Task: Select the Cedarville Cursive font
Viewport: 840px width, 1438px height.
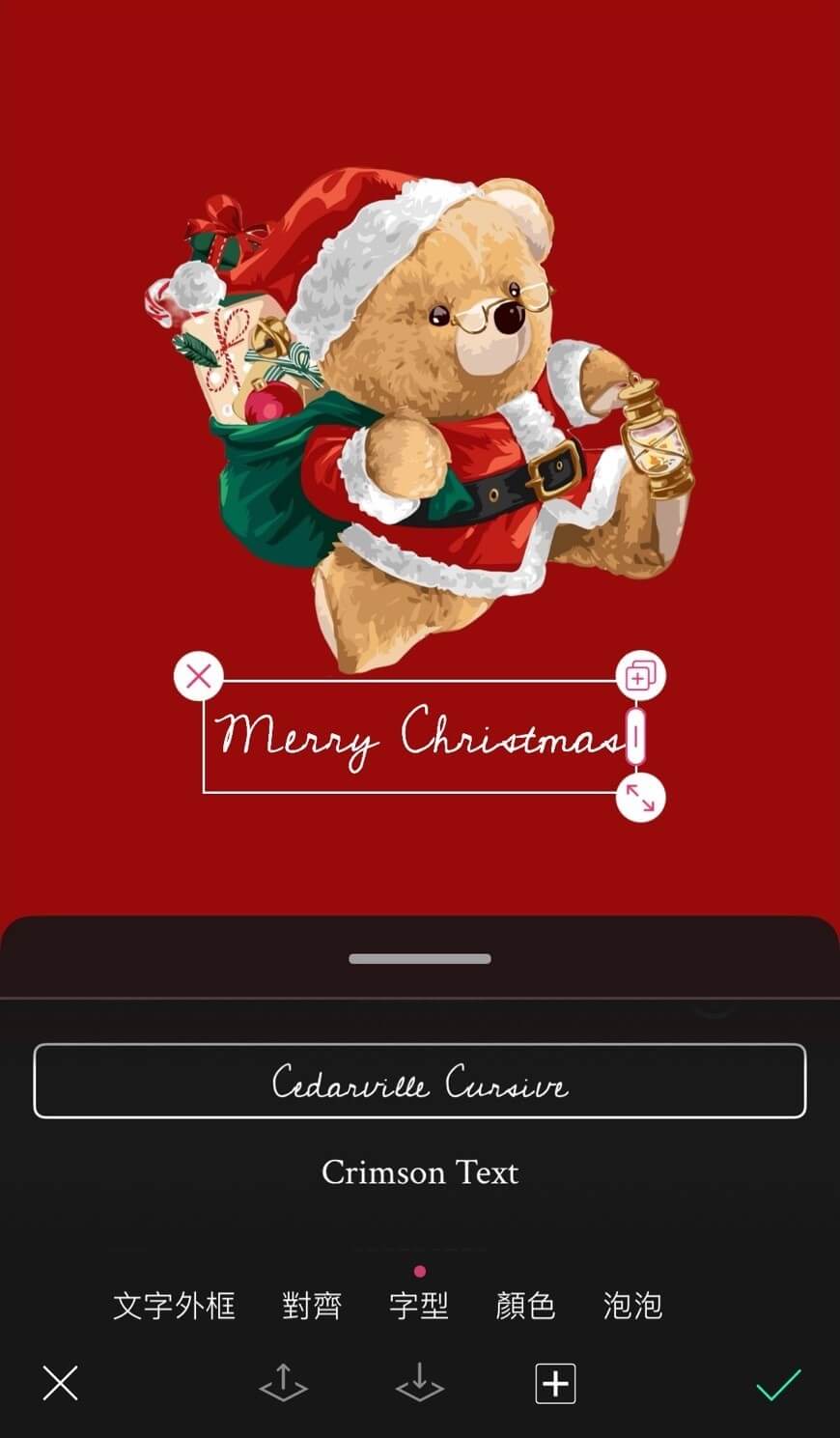Action: point(419,1081)
